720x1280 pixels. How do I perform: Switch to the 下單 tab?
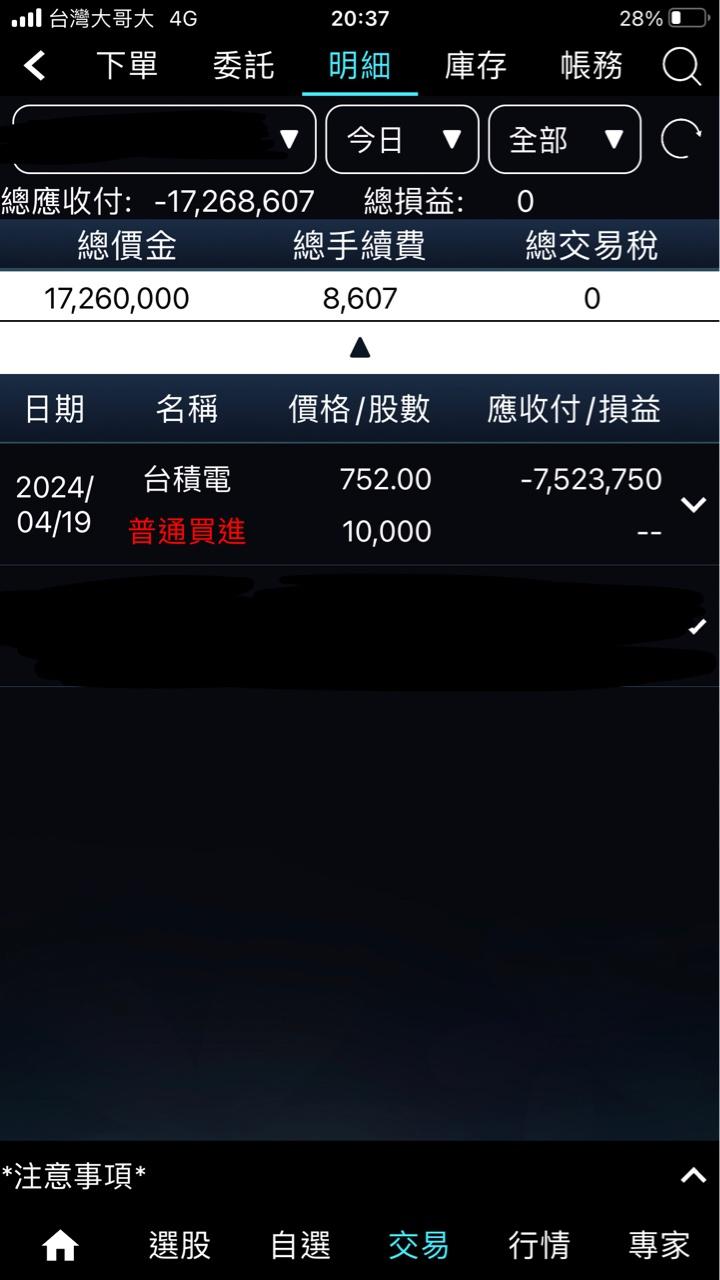(x=127, y=66)
